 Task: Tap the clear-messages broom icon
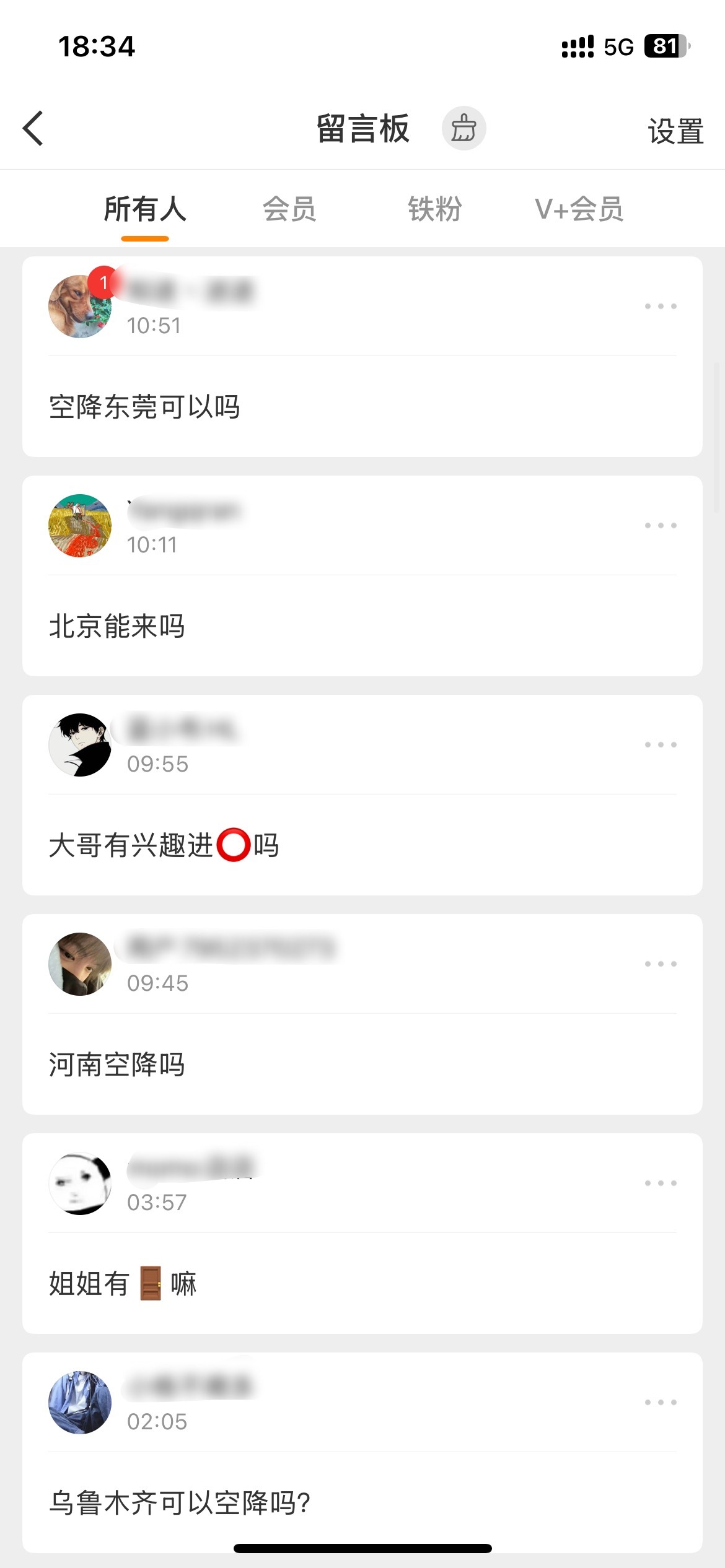pos(464,129)
